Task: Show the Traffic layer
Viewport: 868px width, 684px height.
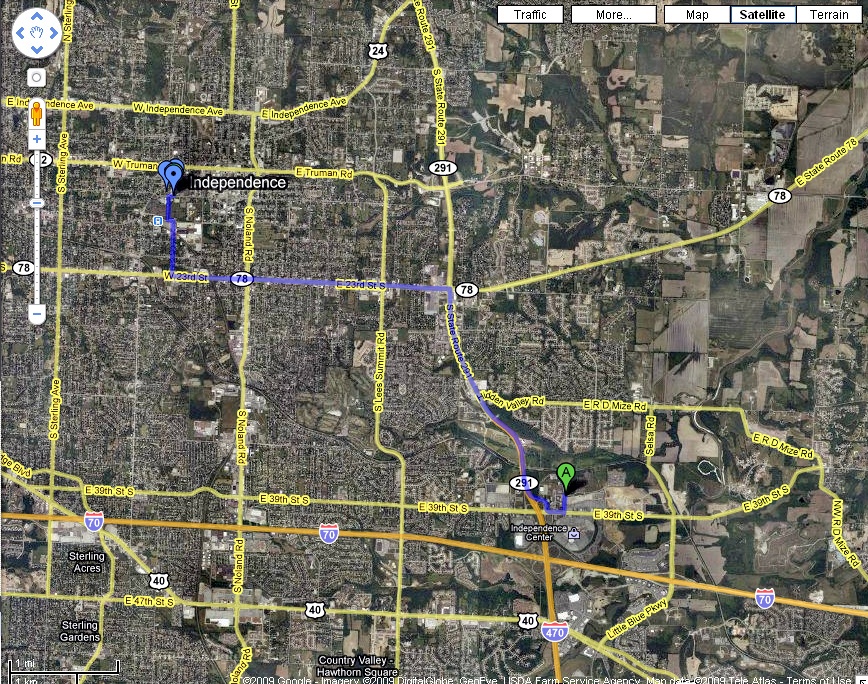Action: pyautogui.click(x=530, y=15)
